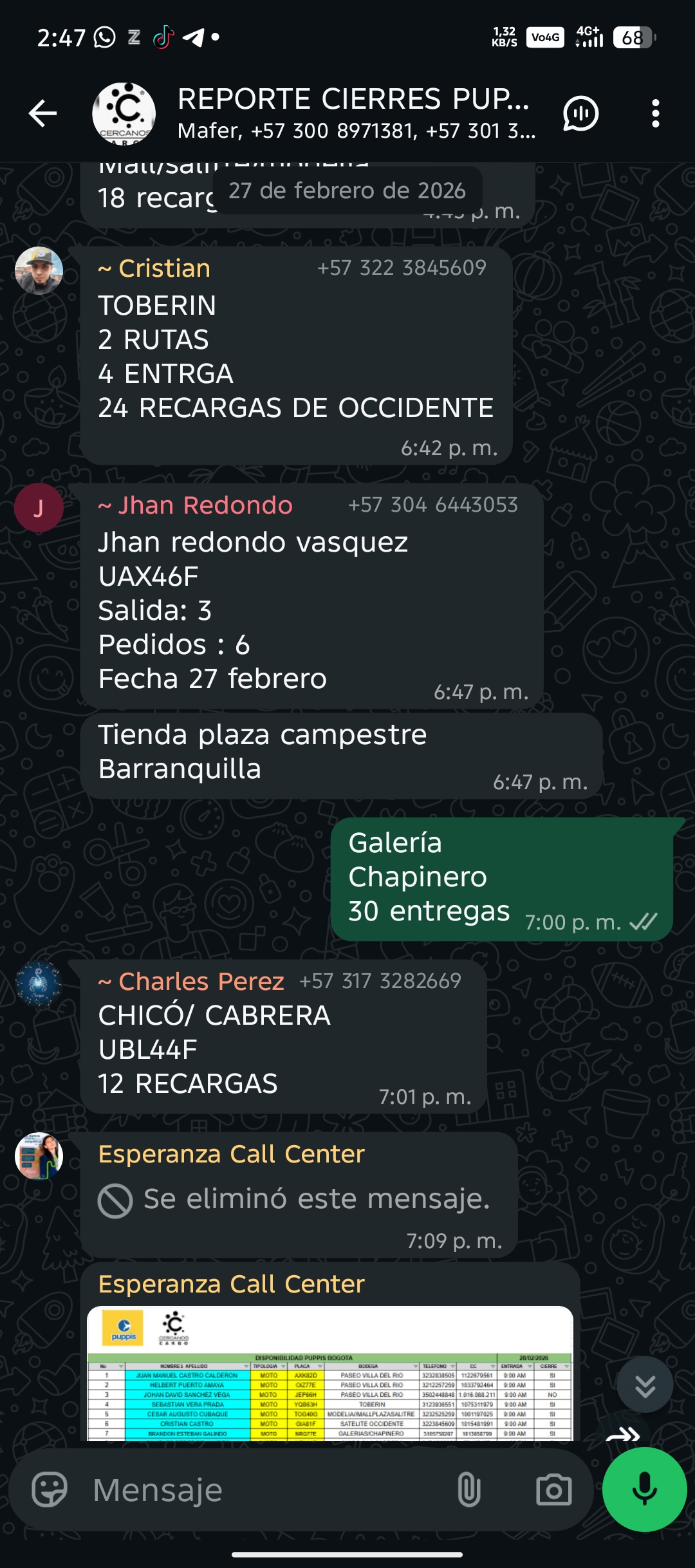Jump to the latest messages

pos(645,1385)
